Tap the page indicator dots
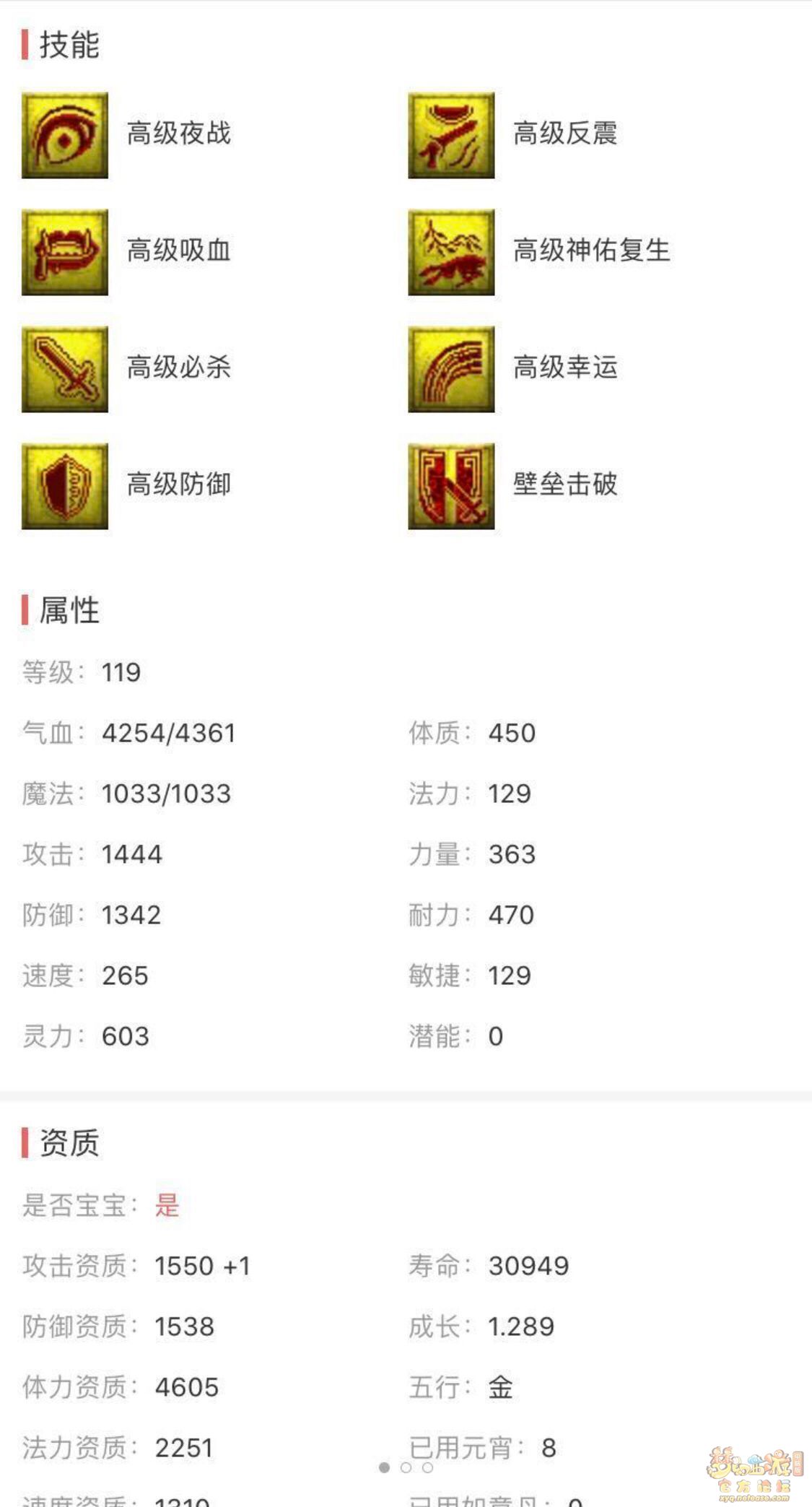Image resolution: width=812 pixels, height=1507 pixels. [x=406, y=1467]
